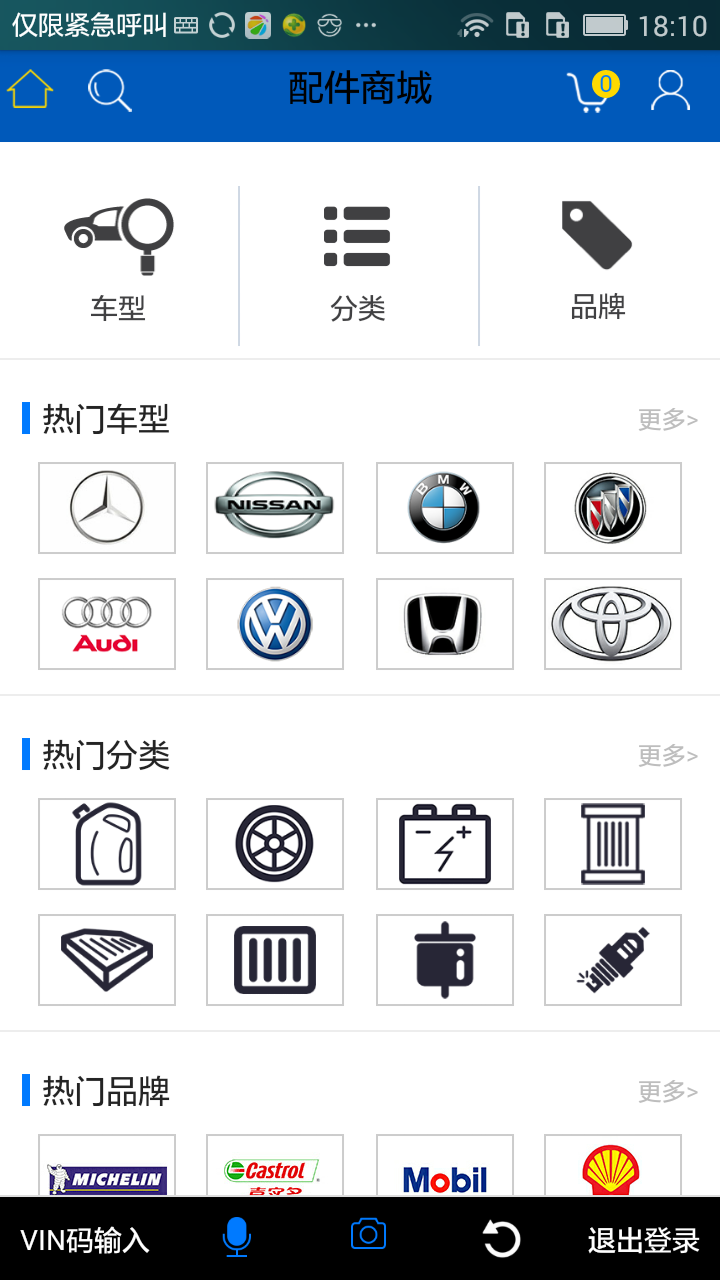Choose the BMW car model tile
720x1280 pixels.
(x=445, y=508)
